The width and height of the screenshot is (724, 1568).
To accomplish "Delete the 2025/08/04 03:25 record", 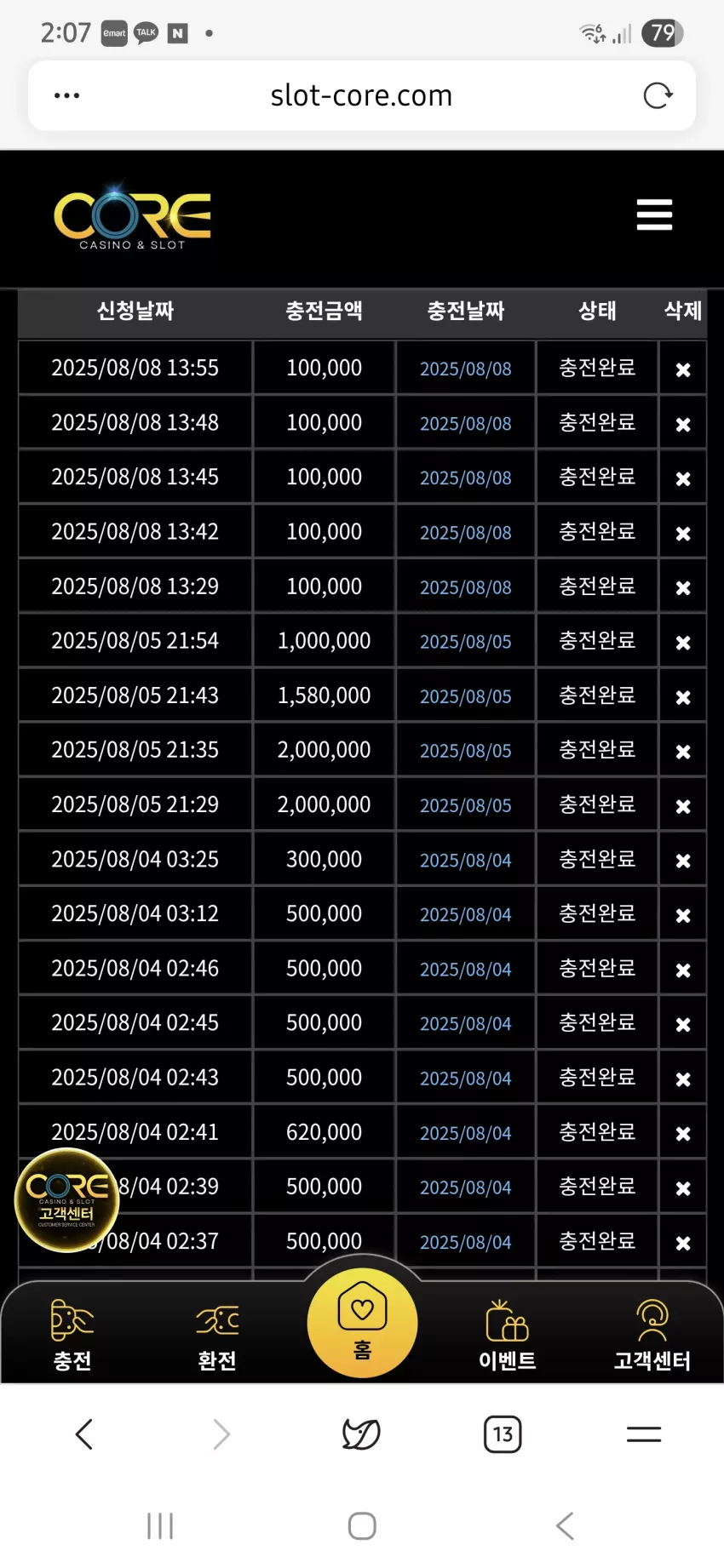I will [x=682, y=861].
